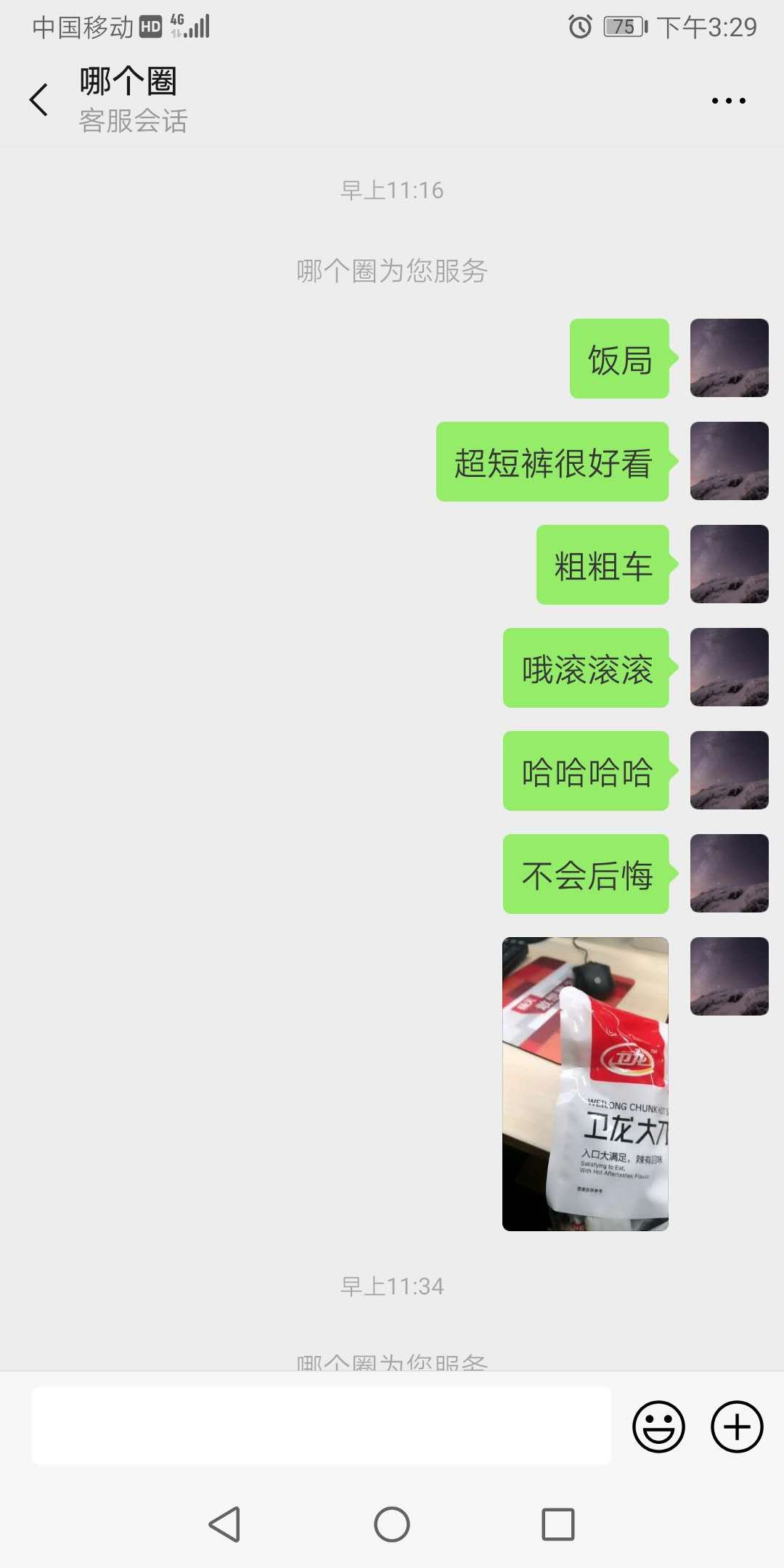Open the 卫龙 snack photo message
Image resolution: width=784 pixels, height=1568 pixels.
[585, 1084]
